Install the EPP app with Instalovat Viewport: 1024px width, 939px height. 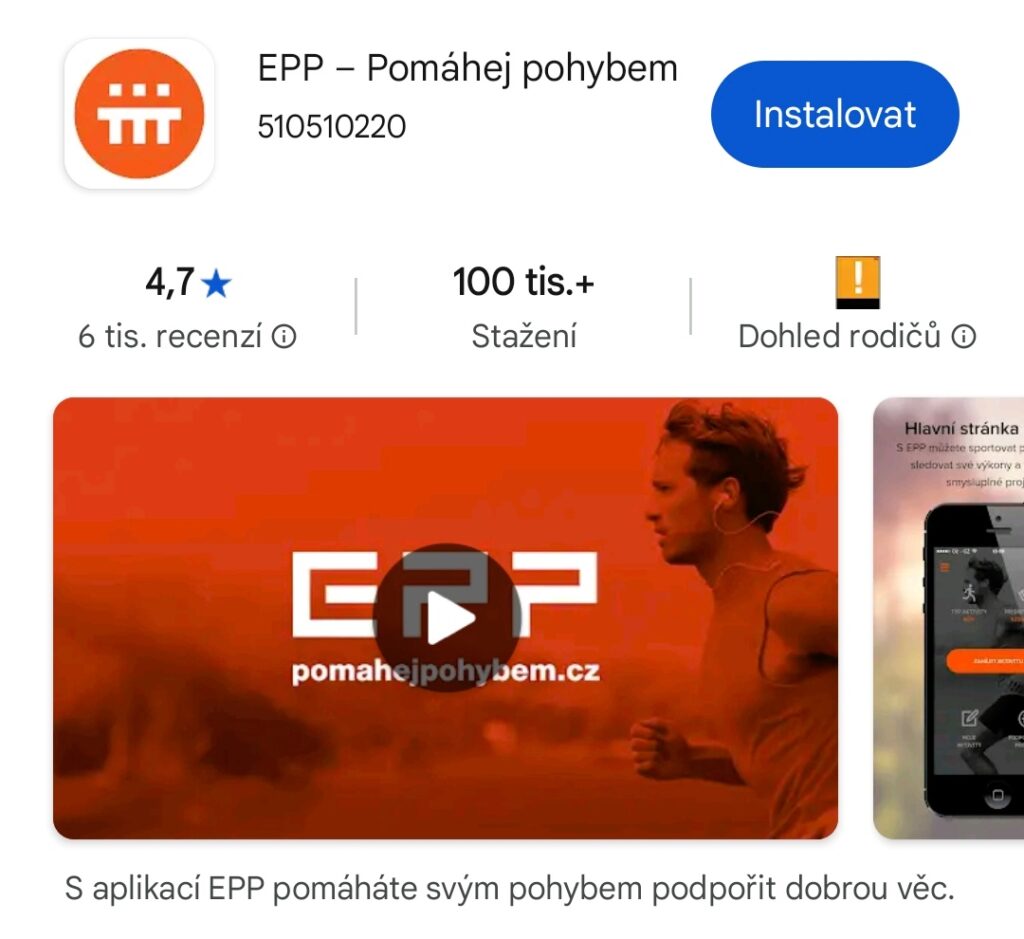[834, 114]
